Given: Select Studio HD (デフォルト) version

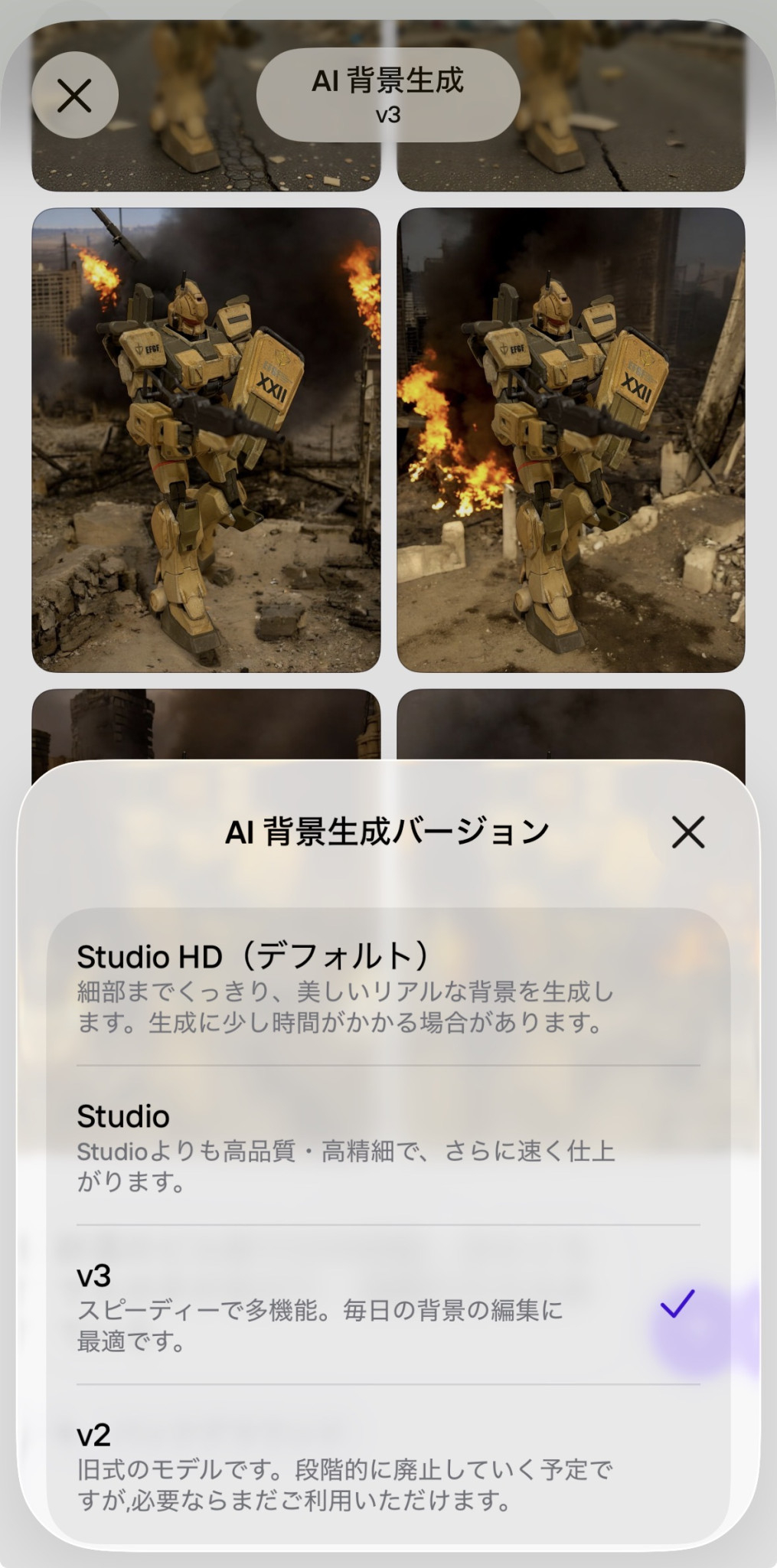Looking at the screenshot, I should coord(387,988).
